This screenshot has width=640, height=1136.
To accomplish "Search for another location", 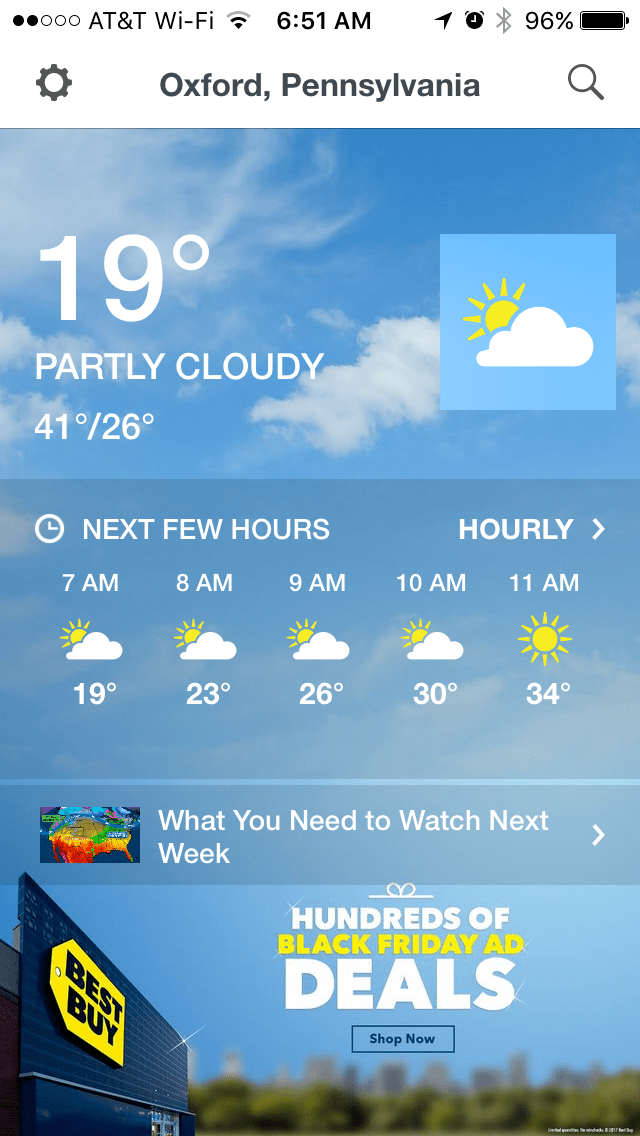I will [x=586, y=83].
